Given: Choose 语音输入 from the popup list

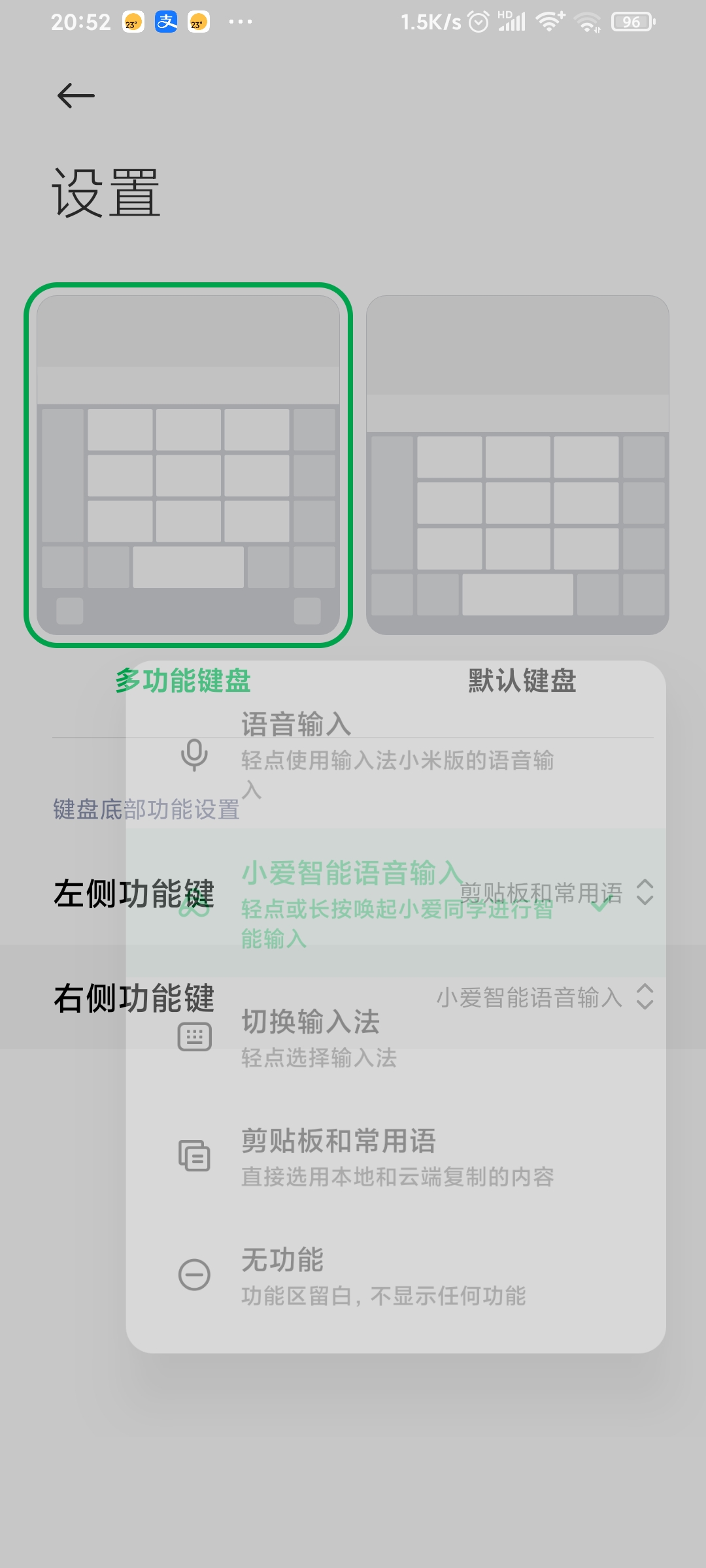Looking at the screenshot, I should tap(396, 755).
